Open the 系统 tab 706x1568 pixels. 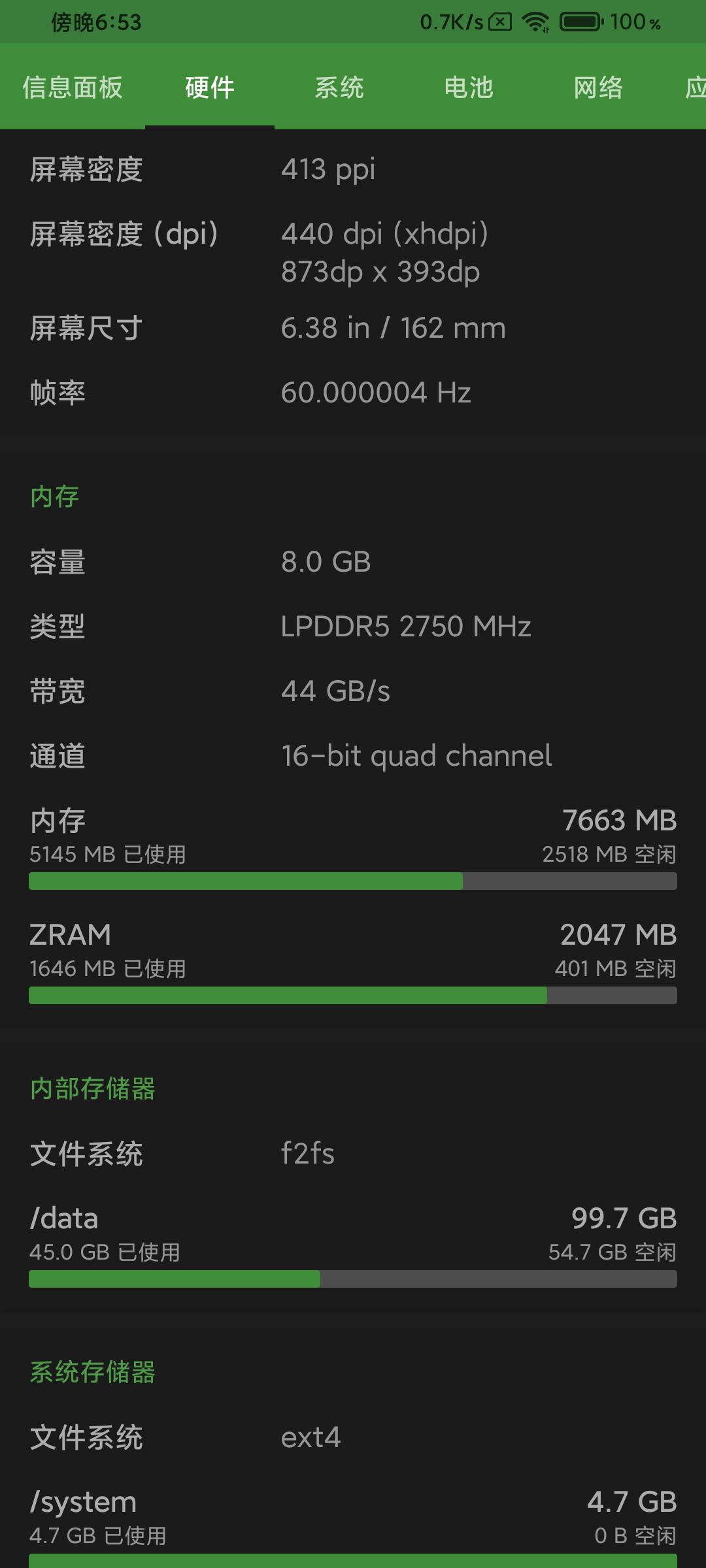[339, 88]
